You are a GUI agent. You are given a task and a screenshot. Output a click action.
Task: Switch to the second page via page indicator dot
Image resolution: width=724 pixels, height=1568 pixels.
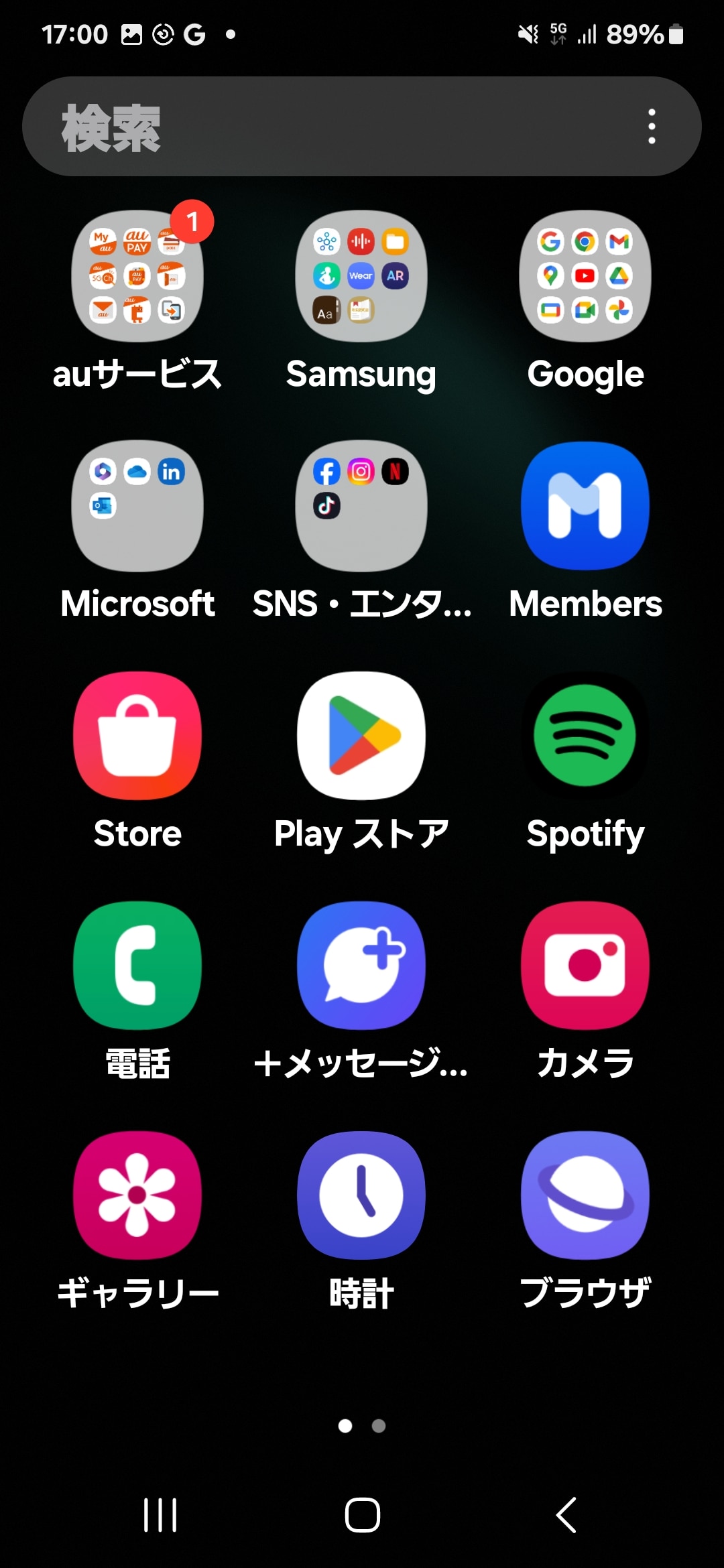tap(379, 1426)
